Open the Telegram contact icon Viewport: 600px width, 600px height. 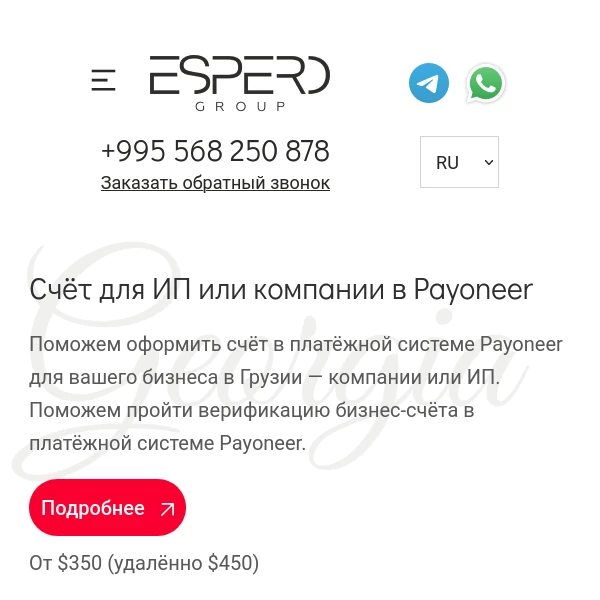[429, 83]
